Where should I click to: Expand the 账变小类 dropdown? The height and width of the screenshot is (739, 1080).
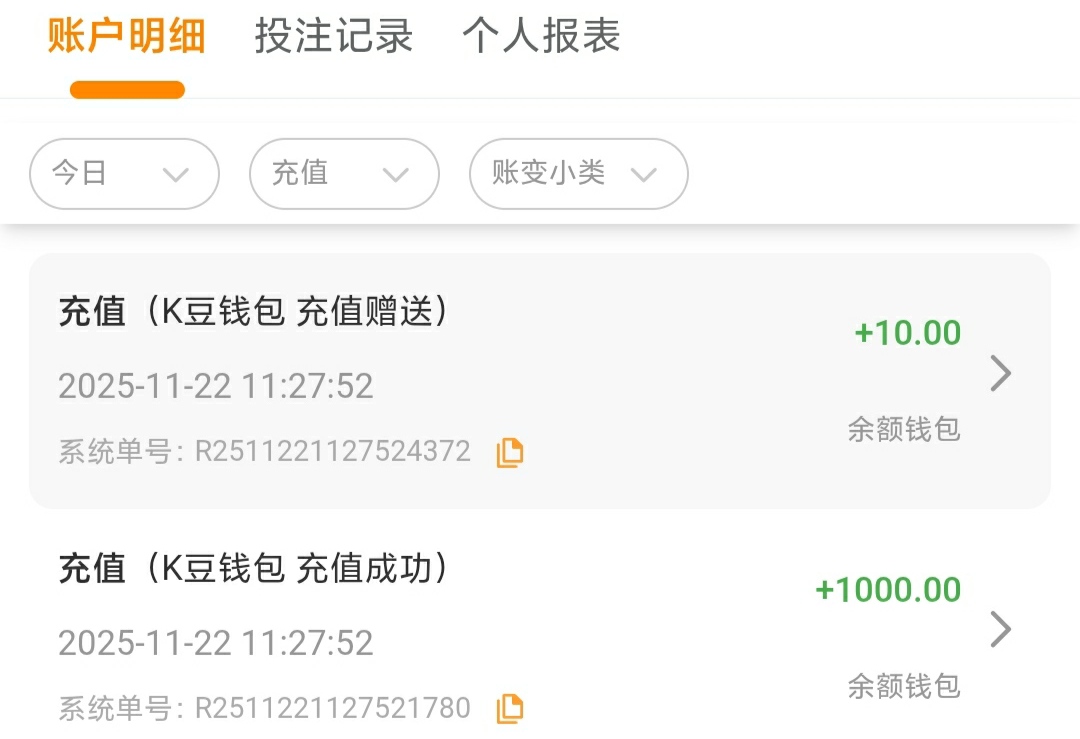click(x=578, y=174)
